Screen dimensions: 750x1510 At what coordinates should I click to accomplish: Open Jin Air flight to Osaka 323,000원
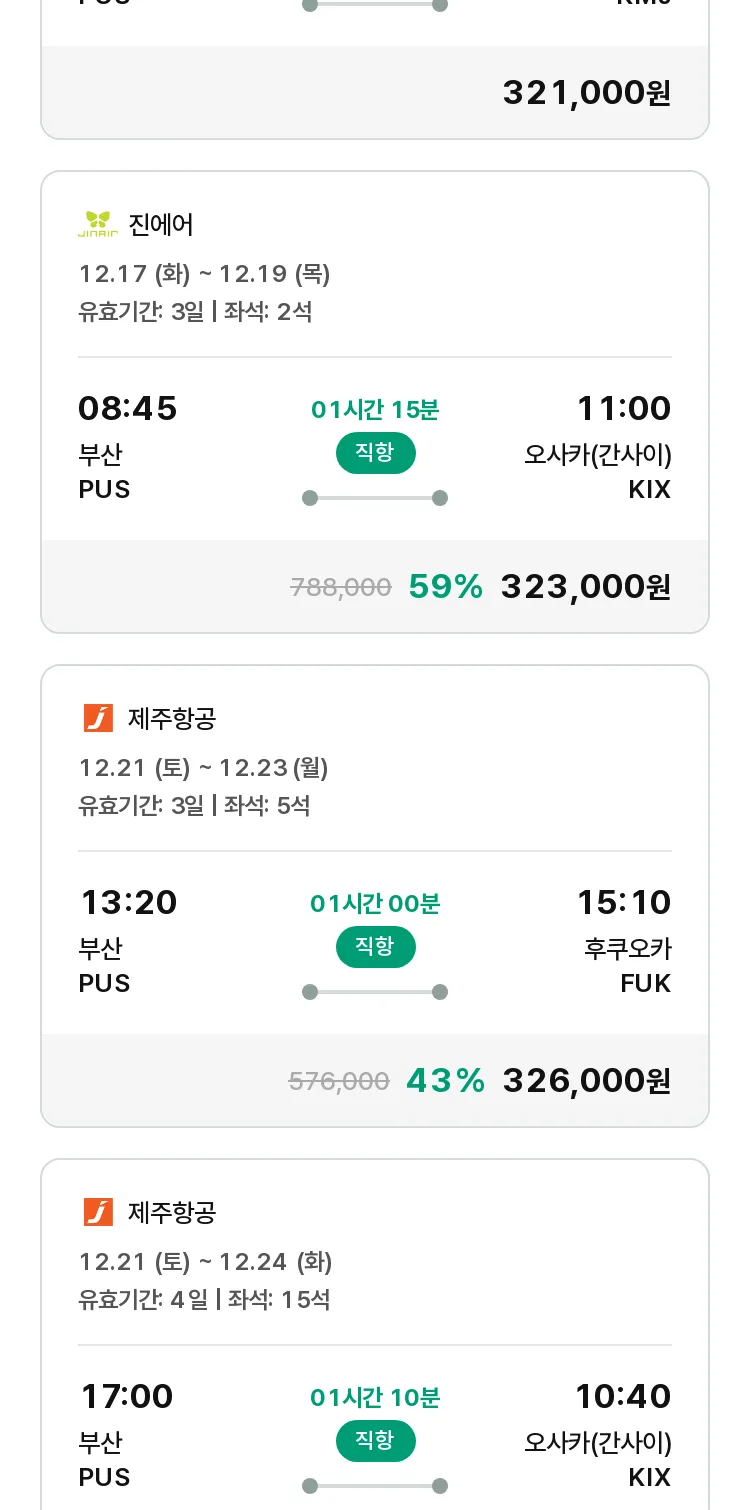tap(375, 402)
